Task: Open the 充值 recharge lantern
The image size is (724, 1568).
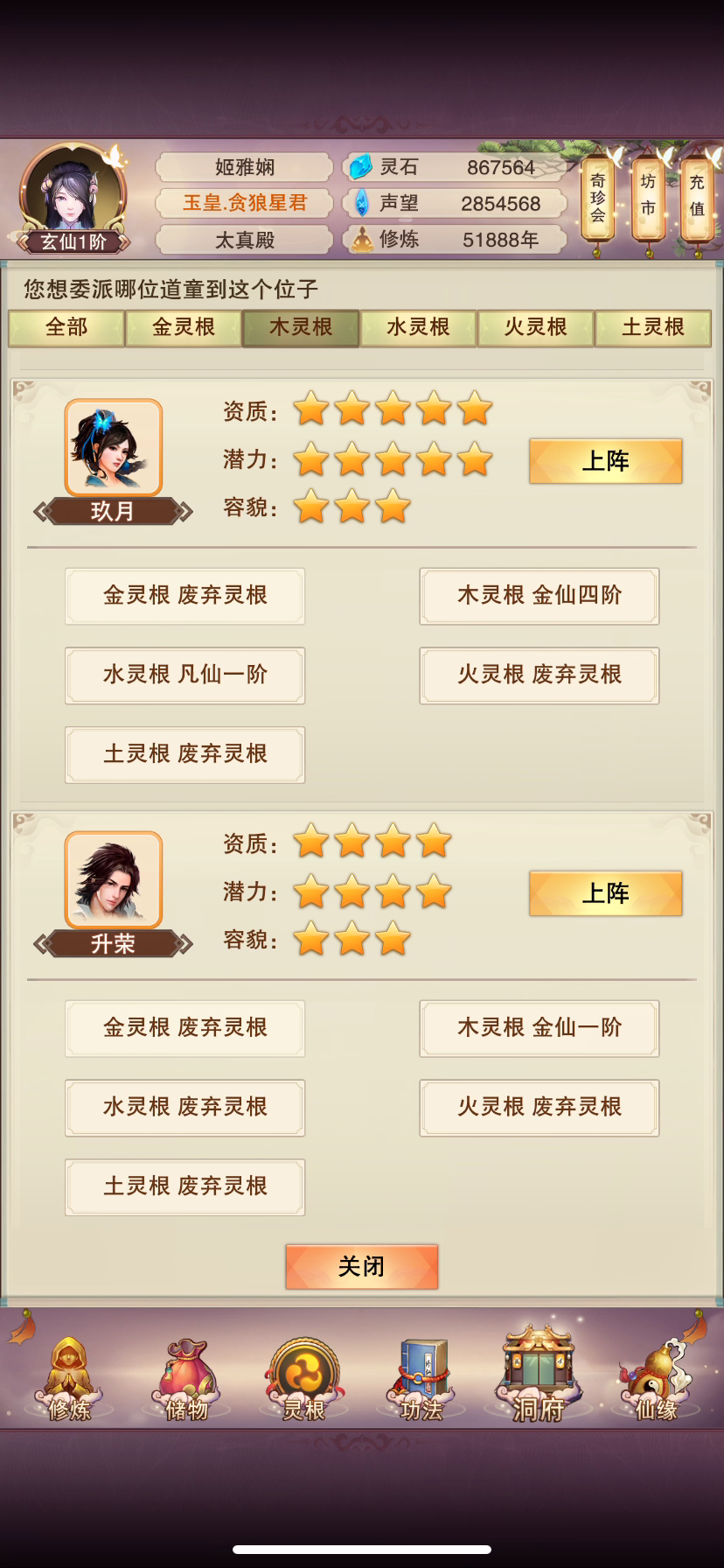Action: pyautogui.click(x=697, y=198)
